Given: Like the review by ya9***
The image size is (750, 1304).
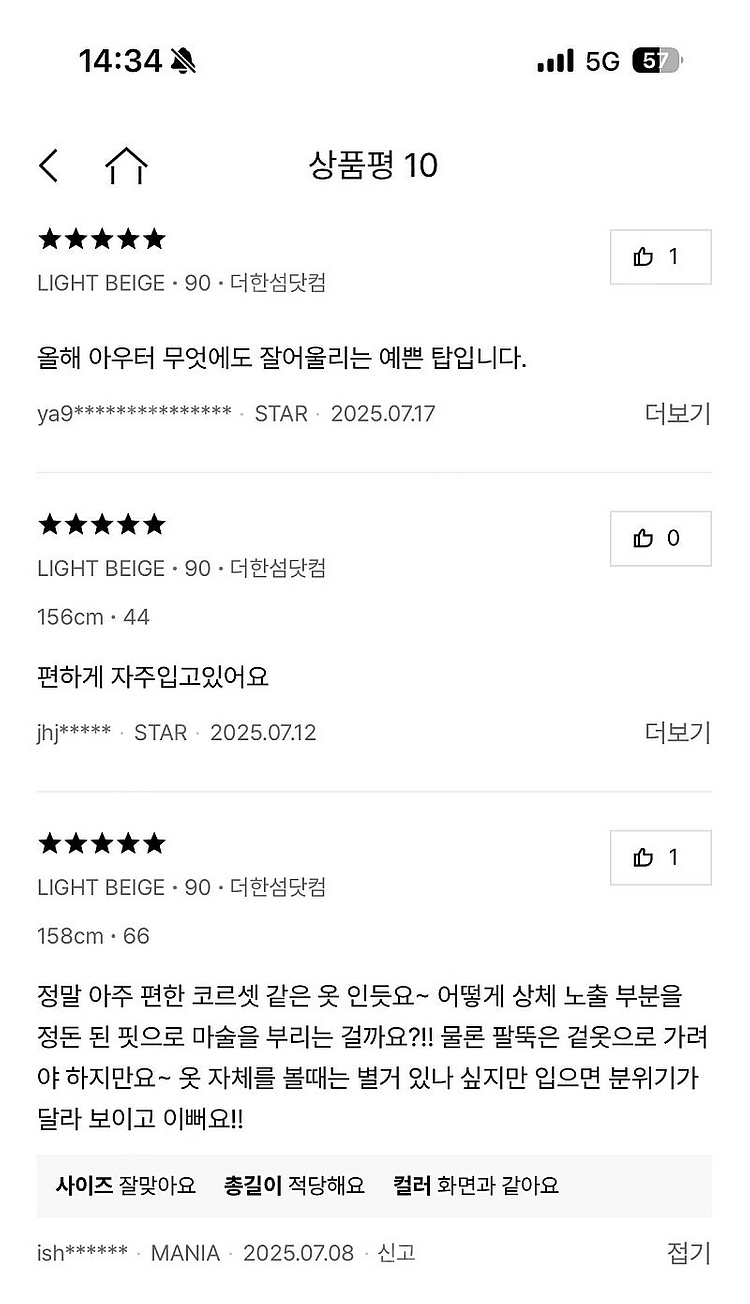Looking at the screenshot, I should pyautogui.click(x=661, y=257).
